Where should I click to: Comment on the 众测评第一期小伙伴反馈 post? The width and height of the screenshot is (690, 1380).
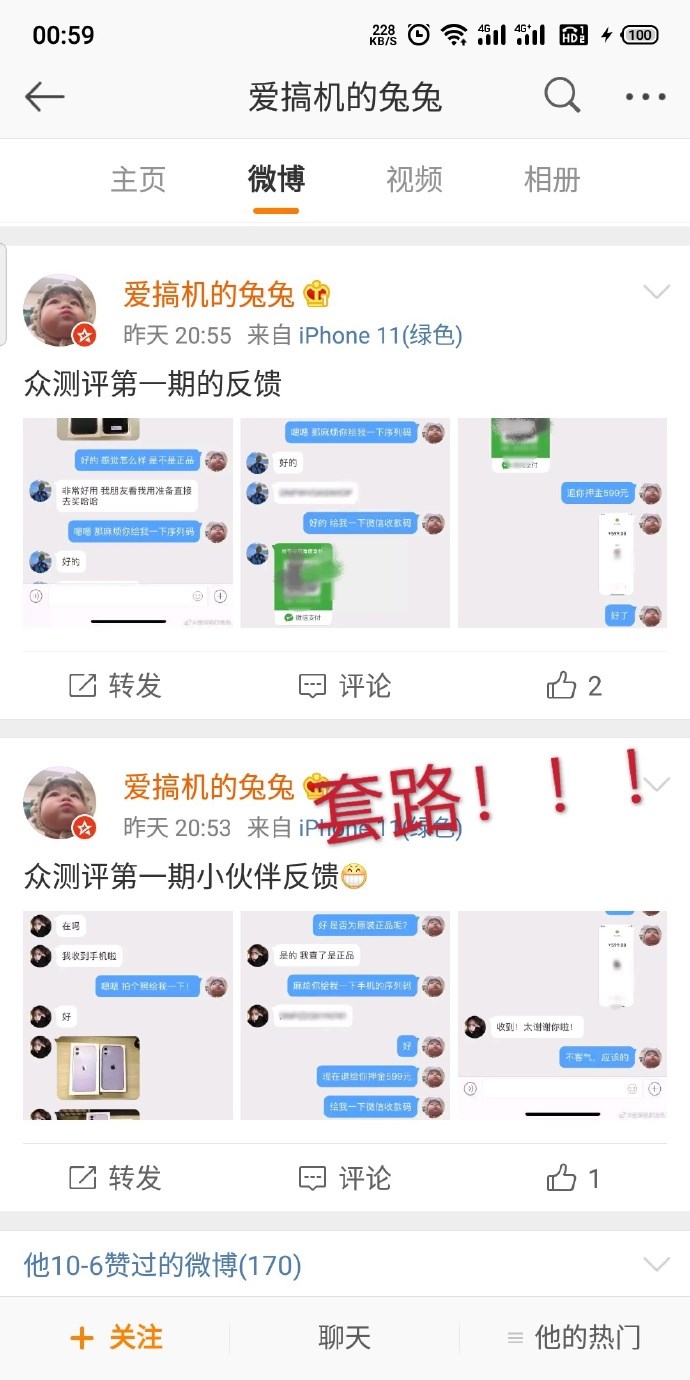pyautogui.click(x=345, y=1178)
